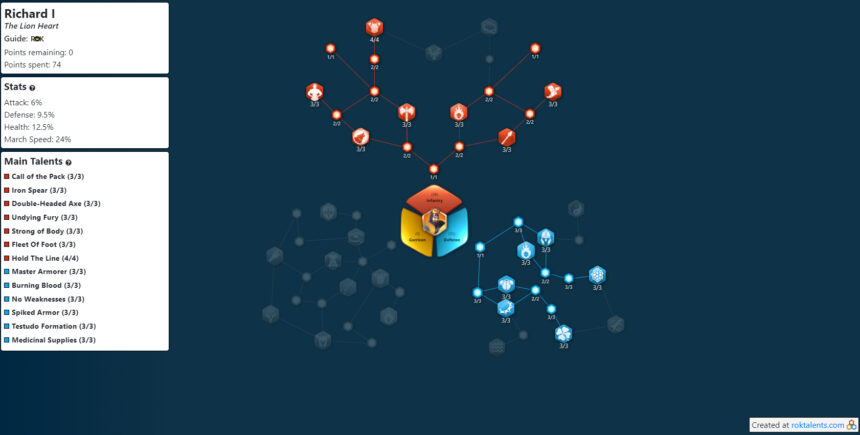860x435 pixels.
Task: Select the Iron Spear talent node
Action: [x=506, y=137]
